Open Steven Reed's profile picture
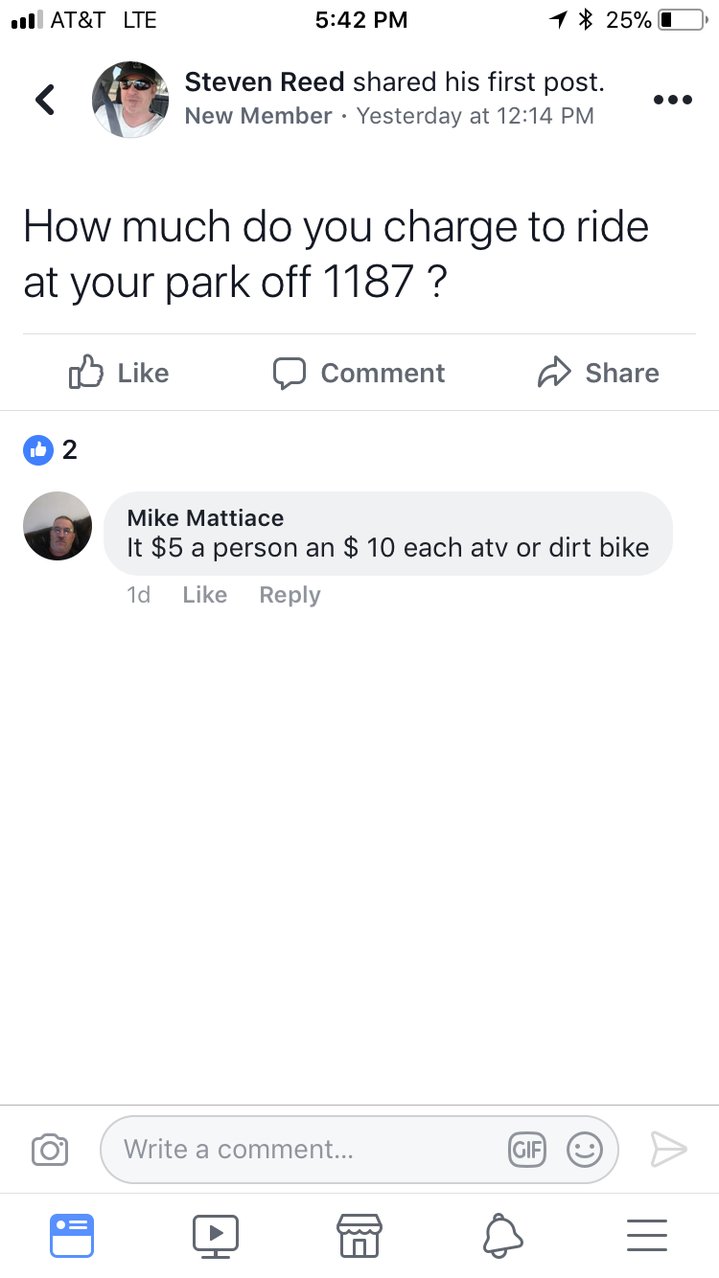The height and width of the screenshot is (1278, 719). pyautogui.click(x=130, y=99)
